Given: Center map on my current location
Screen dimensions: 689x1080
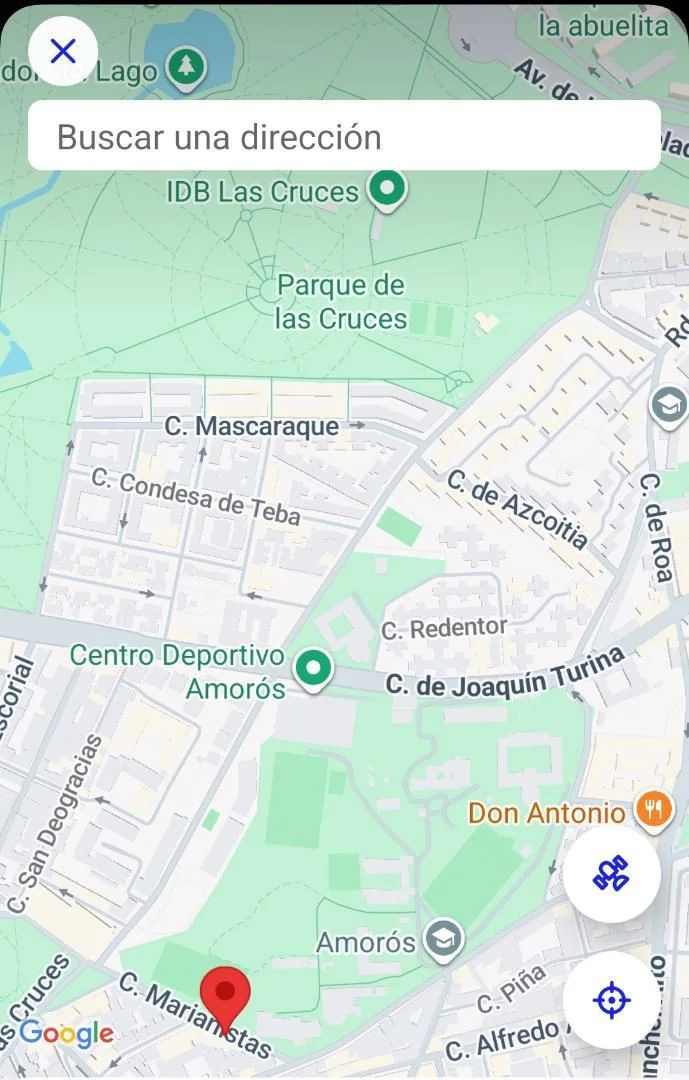Looking at the screenshot, I should 611,999.
